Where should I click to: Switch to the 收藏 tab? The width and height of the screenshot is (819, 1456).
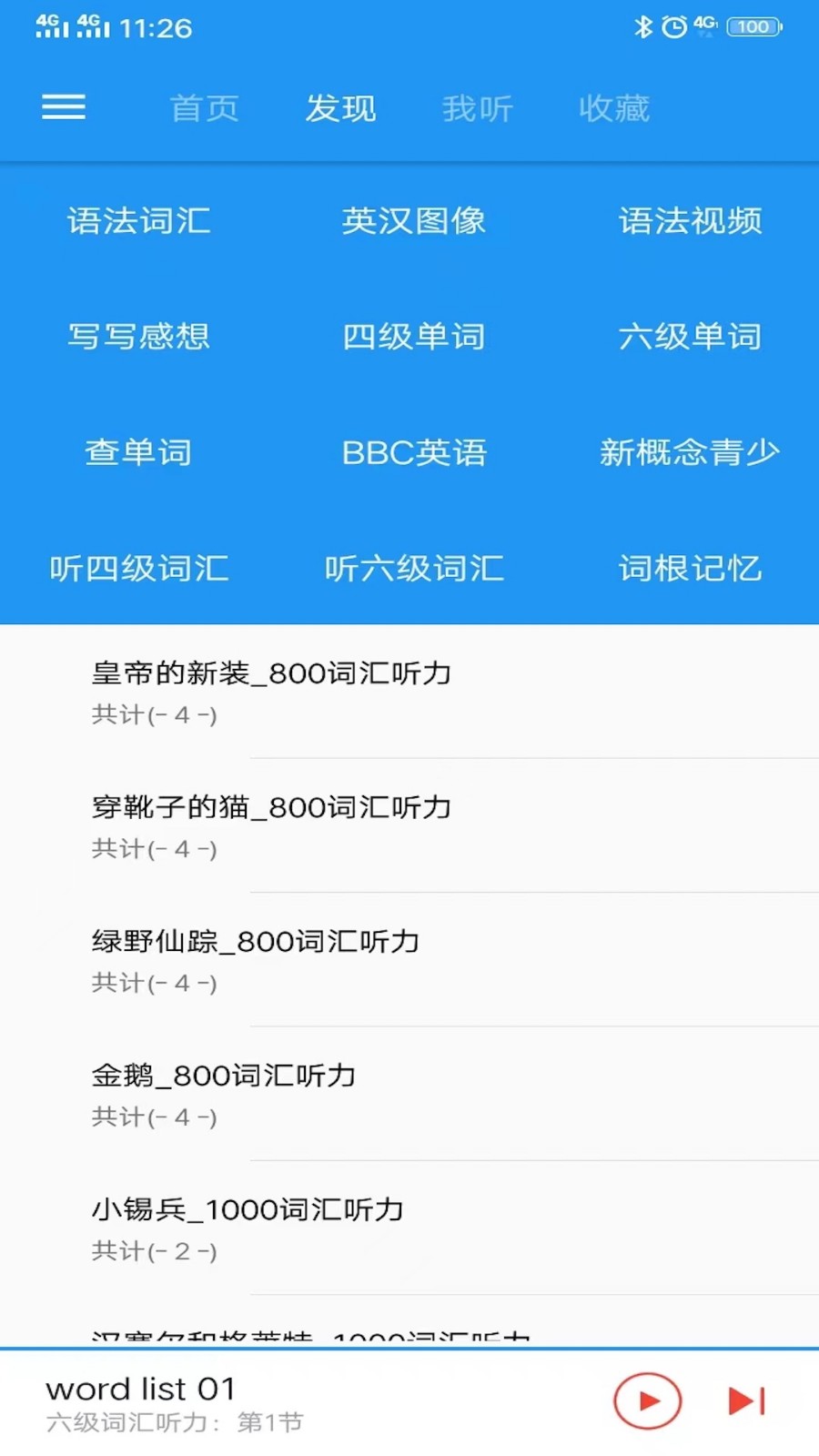(x=613, y=107)
